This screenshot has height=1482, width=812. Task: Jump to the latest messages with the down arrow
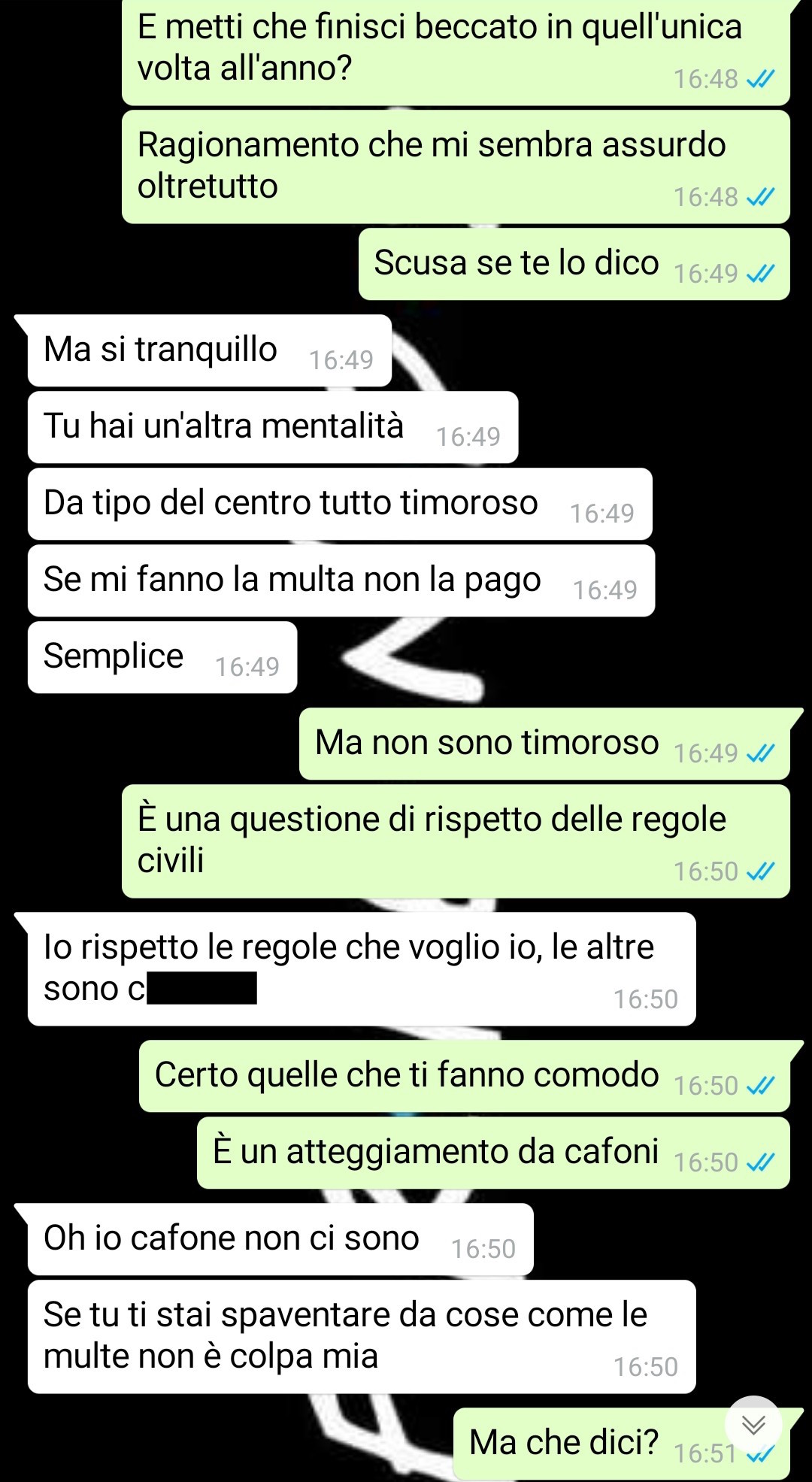[x=753, y=1424]
